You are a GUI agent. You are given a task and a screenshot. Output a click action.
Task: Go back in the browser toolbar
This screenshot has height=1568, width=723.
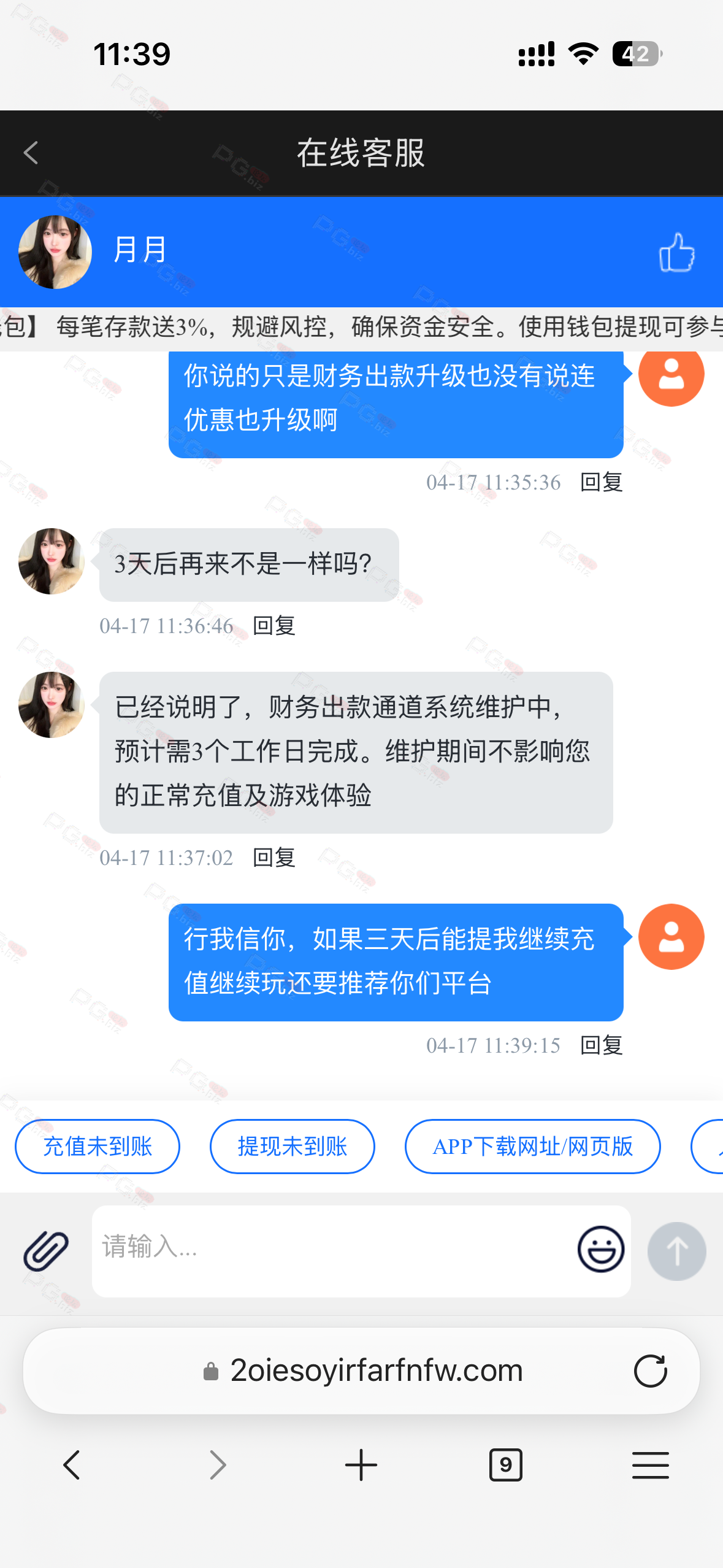(72, 1465)
